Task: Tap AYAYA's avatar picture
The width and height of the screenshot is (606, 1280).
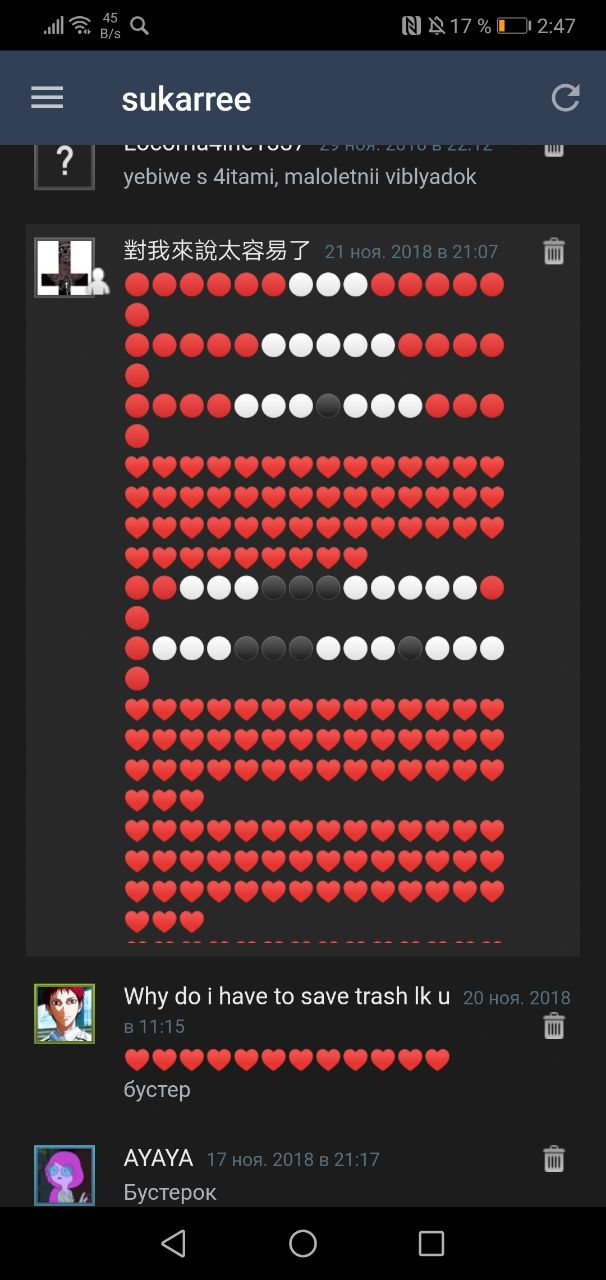Action: click(65, 1175)
